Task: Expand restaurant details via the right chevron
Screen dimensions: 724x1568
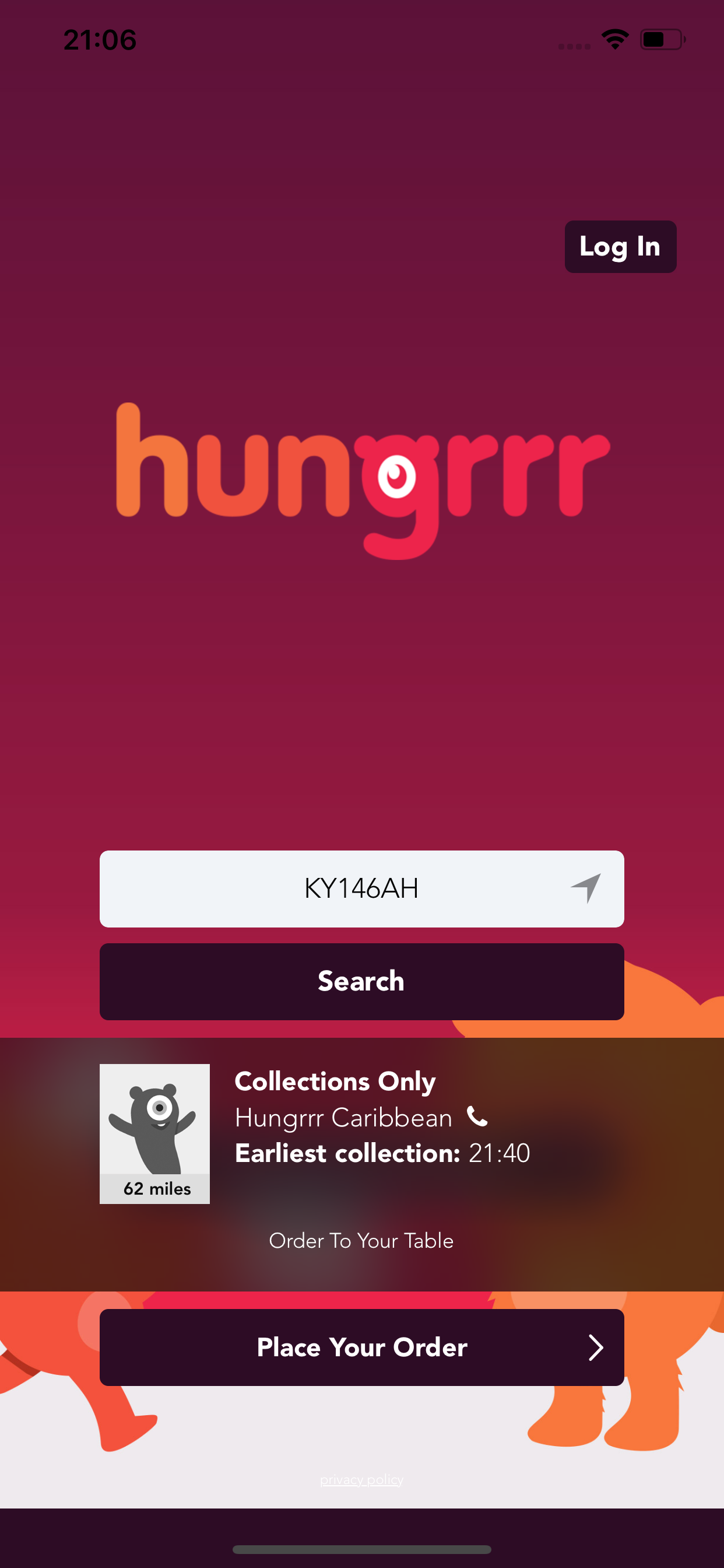Action: (x=595, y=1347)
